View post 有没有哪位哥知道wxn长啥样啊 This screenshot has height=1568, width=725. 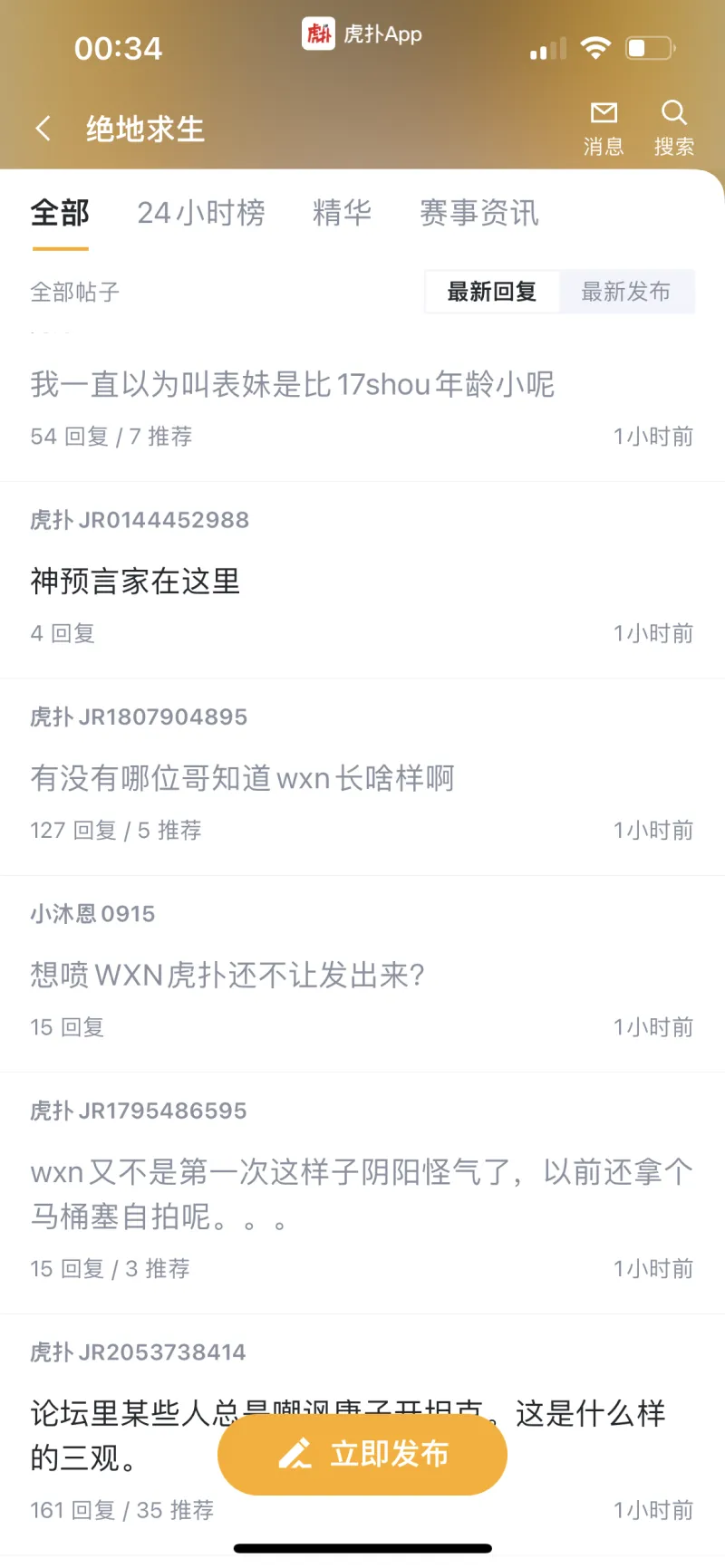242,778
